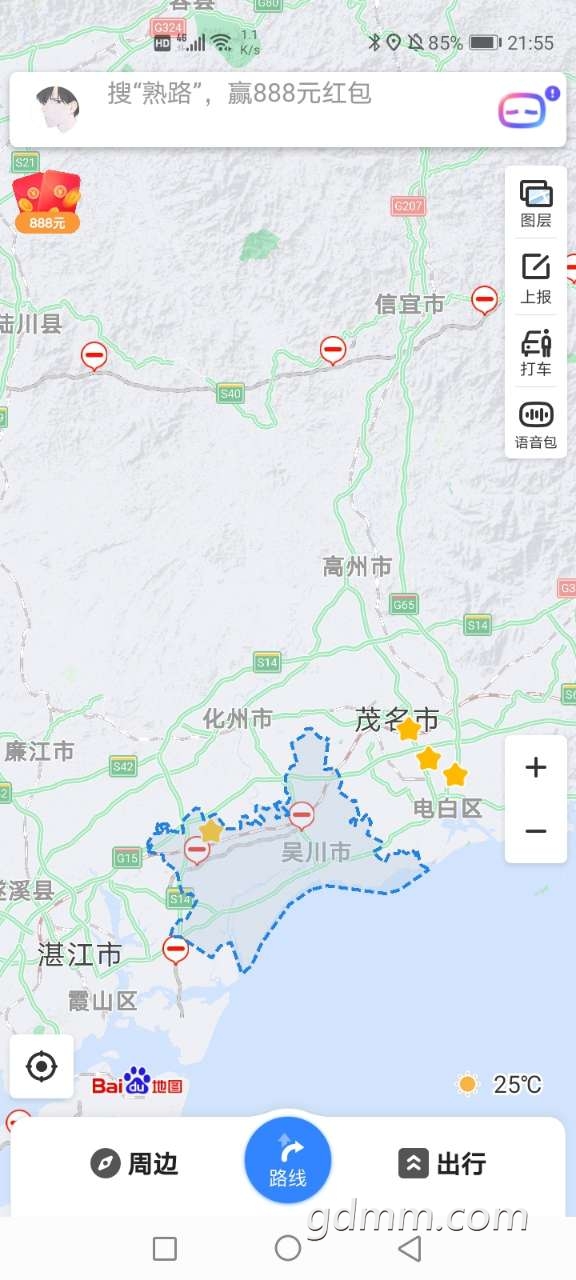Open the profile avatar
This screenshot has width=576, height=1280.
point(57,109)
